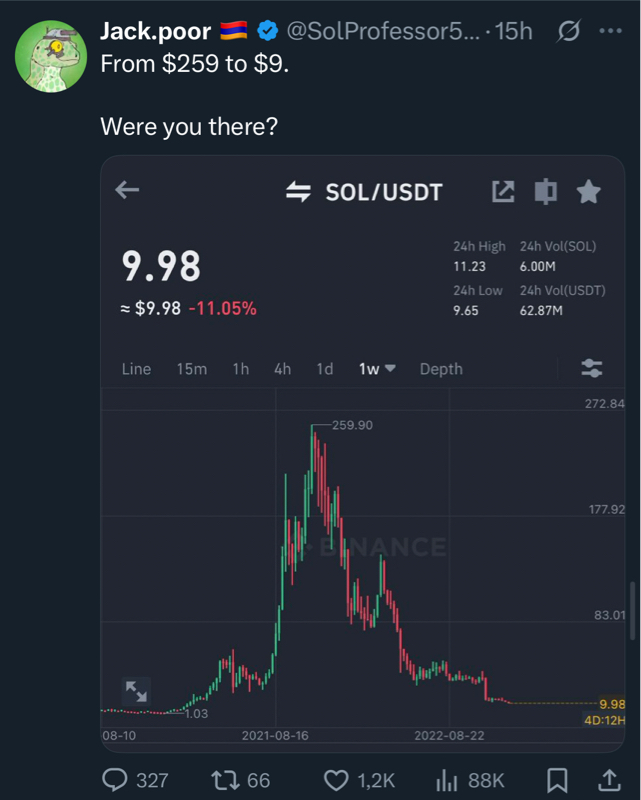Viewport: 641px width, 800px height.
Task: Bookmark this post
Action: click(x=559, y=779)
